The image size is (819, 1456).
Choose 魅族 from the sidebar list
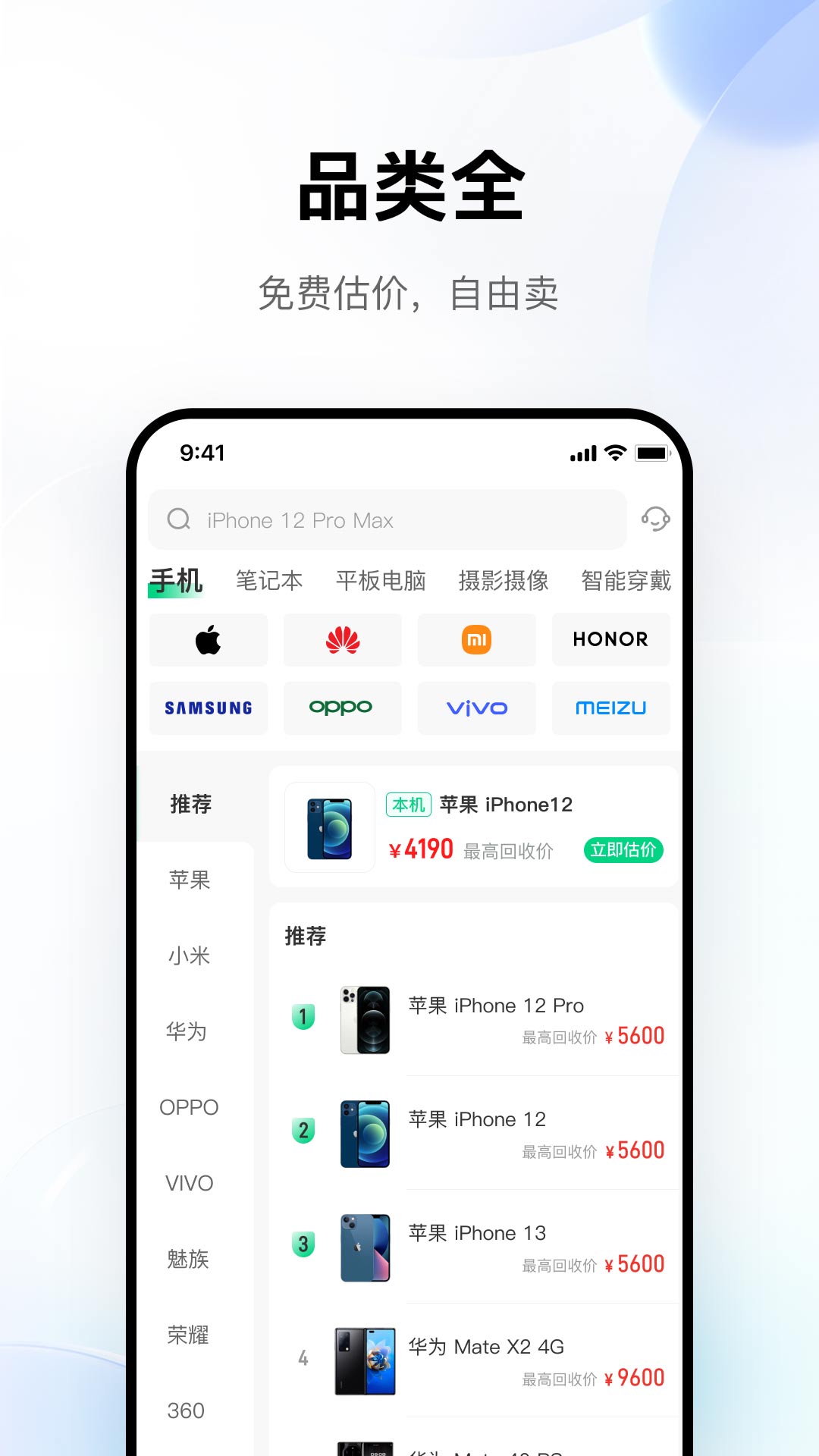tap(189, 1260)
